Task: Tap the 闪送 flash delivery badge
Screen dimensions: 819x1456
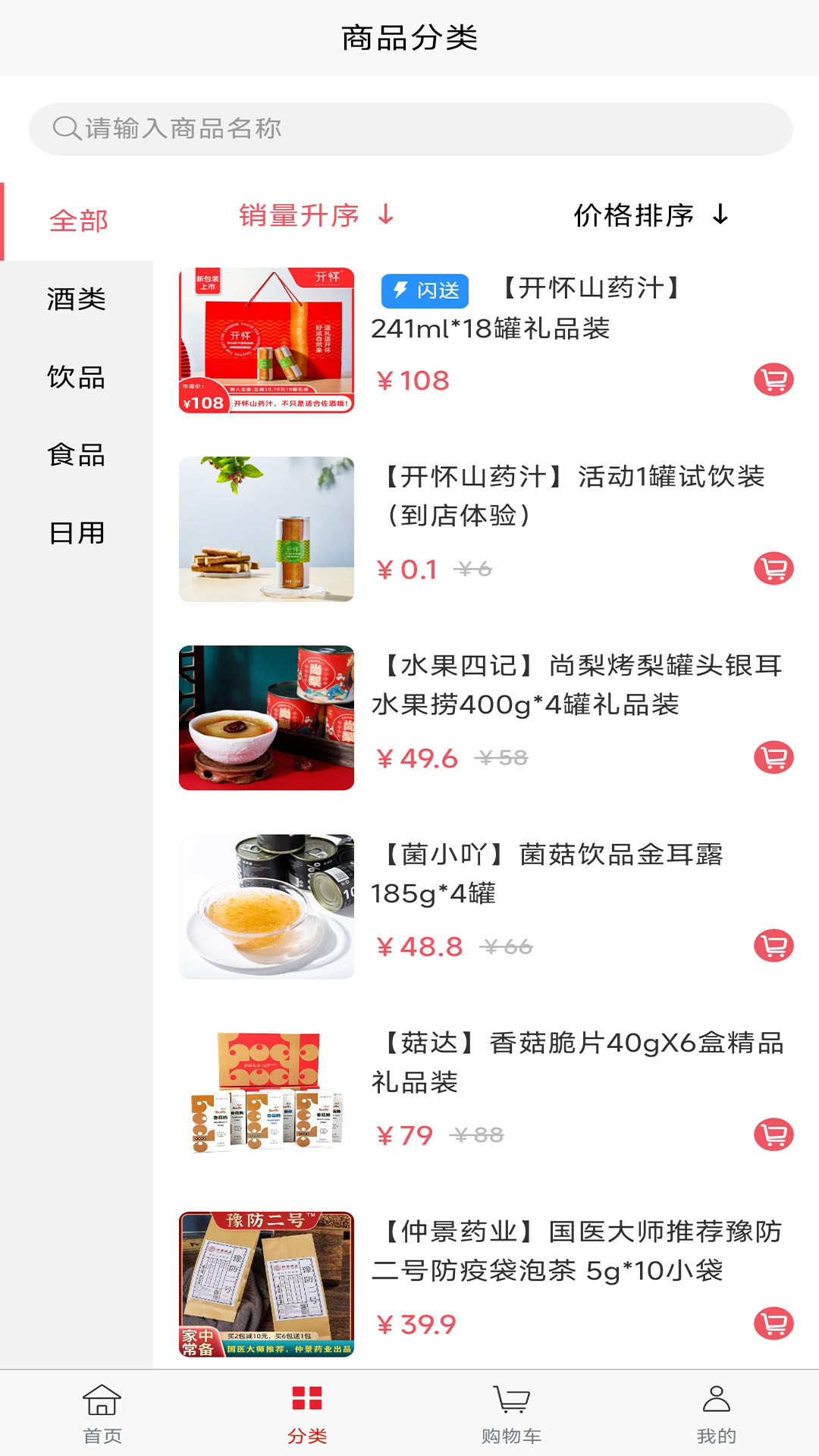Action: [x=425, y=290]
